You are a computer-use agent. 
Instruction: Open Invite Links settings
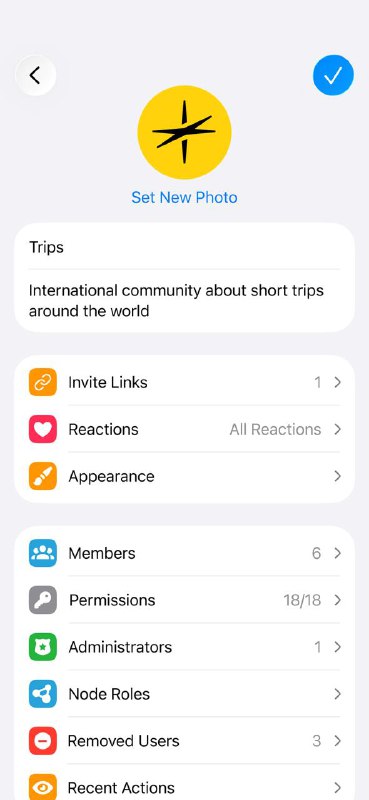coord(184,382)
